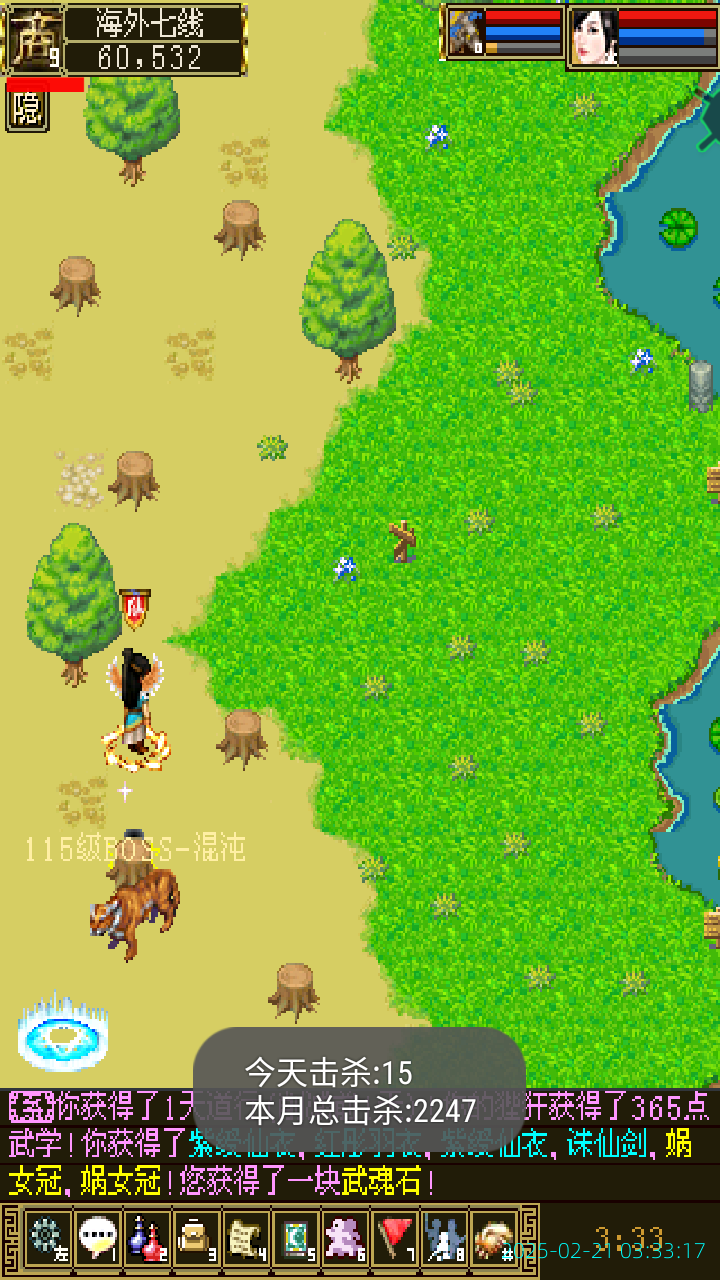Open the green card shortcut
This screenshot has height=1280, width=720.
click(x=296, y=1238)
